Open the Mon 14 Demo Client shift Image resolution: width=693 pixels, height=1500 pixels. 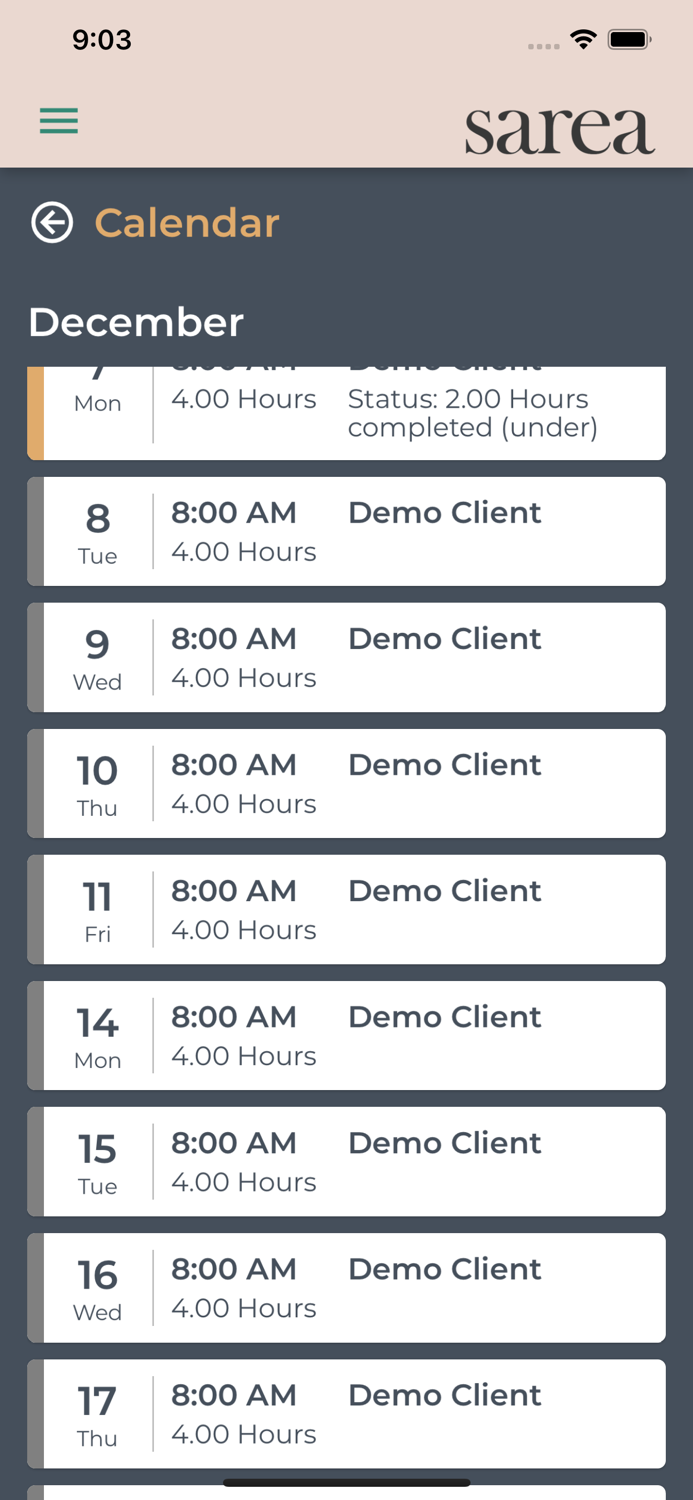click(347, 1035)
